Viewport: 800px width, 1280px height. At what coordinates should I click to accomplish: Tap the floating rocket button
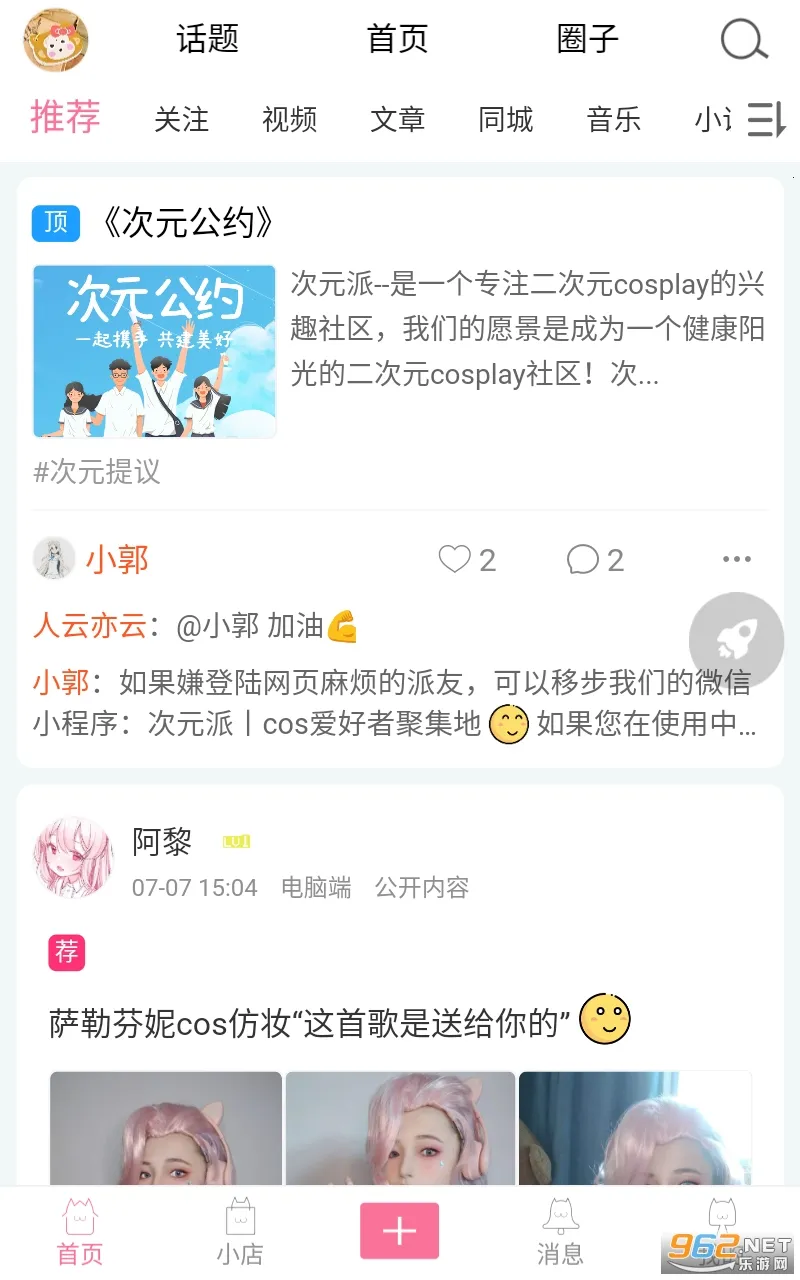point(737,640)
